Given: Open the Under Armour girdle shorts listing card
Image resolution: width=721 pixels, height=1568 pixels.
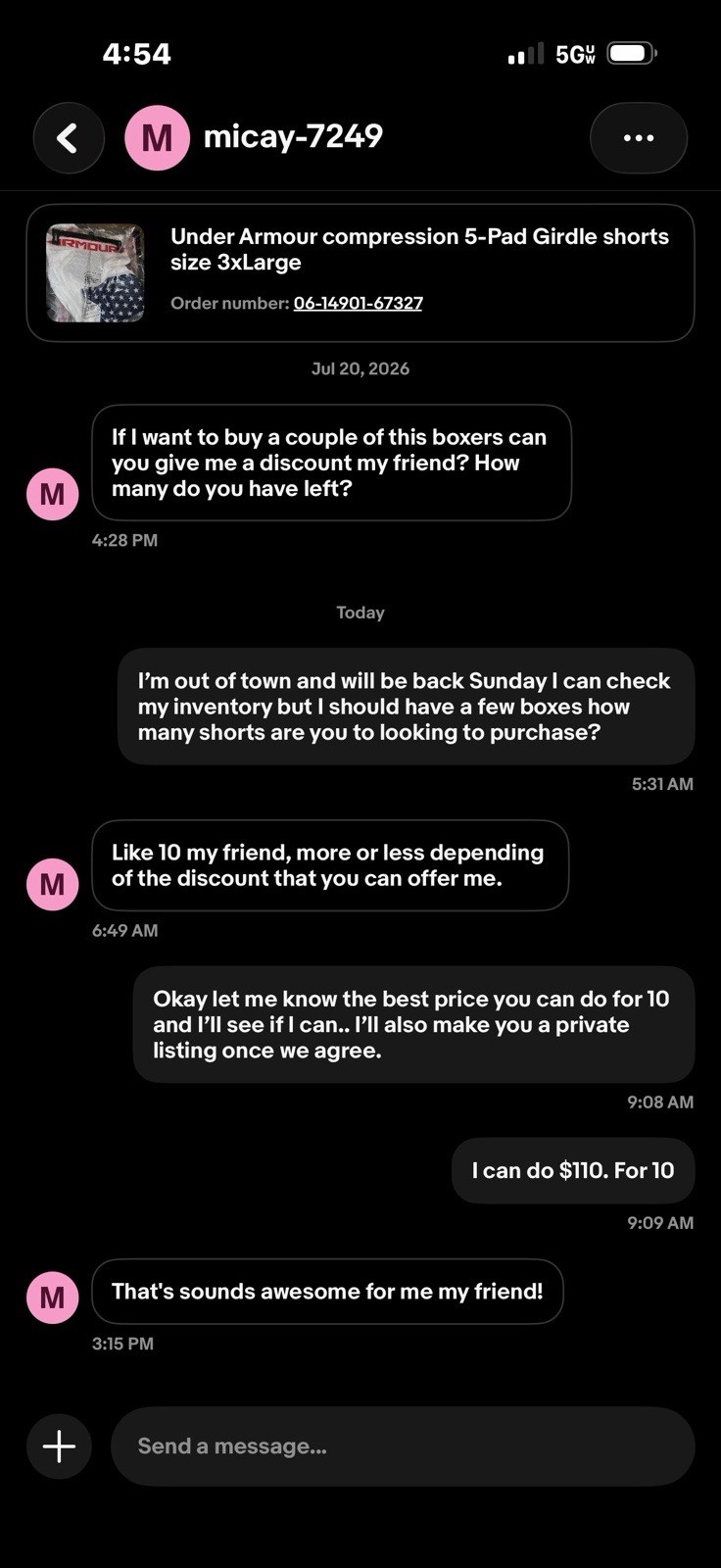Looking at the screenshot, I should pyautogui.click(x=360, y=272).
